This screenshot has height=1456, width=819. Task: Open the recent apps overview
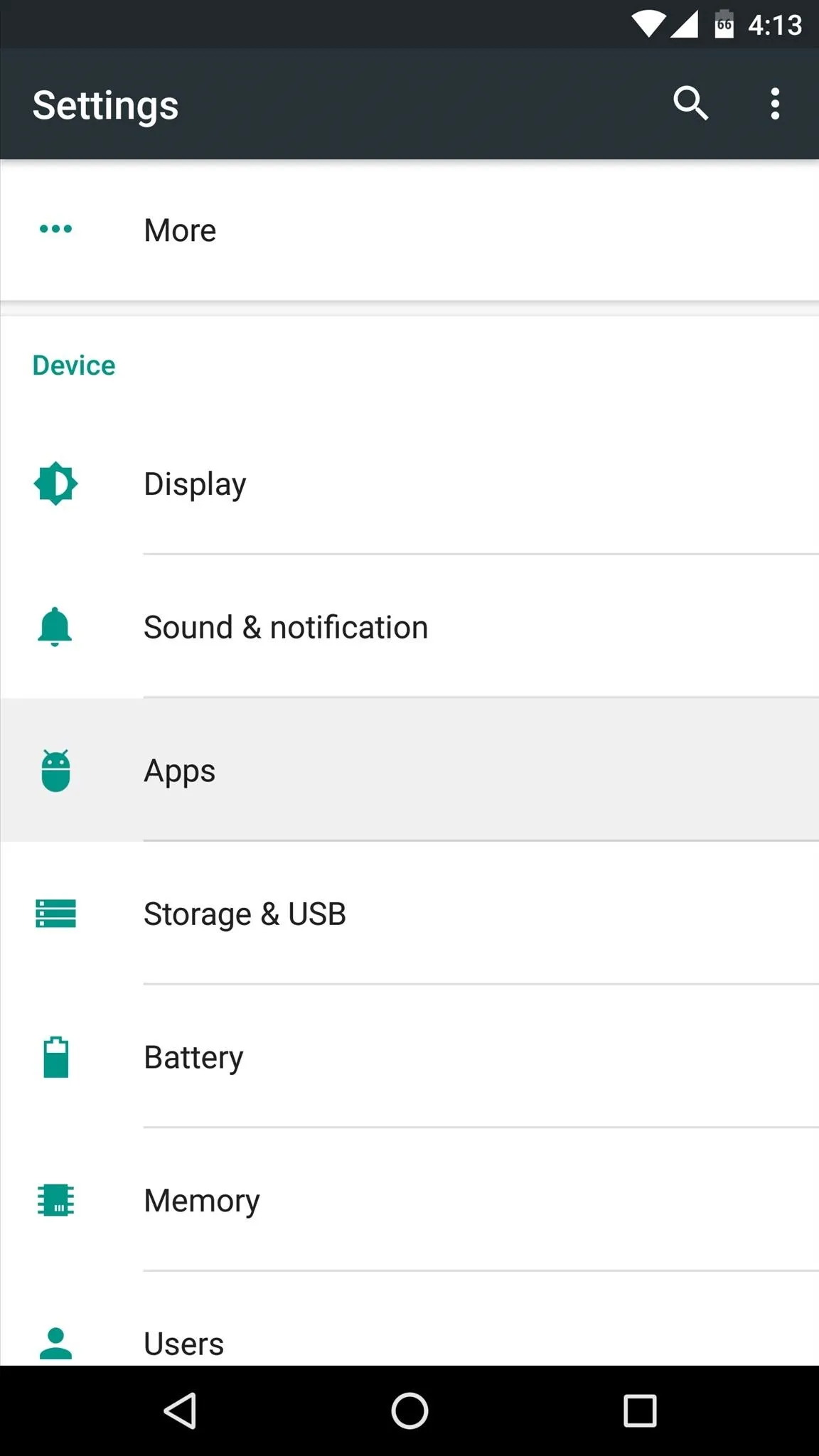click(x=640, y=1410)
